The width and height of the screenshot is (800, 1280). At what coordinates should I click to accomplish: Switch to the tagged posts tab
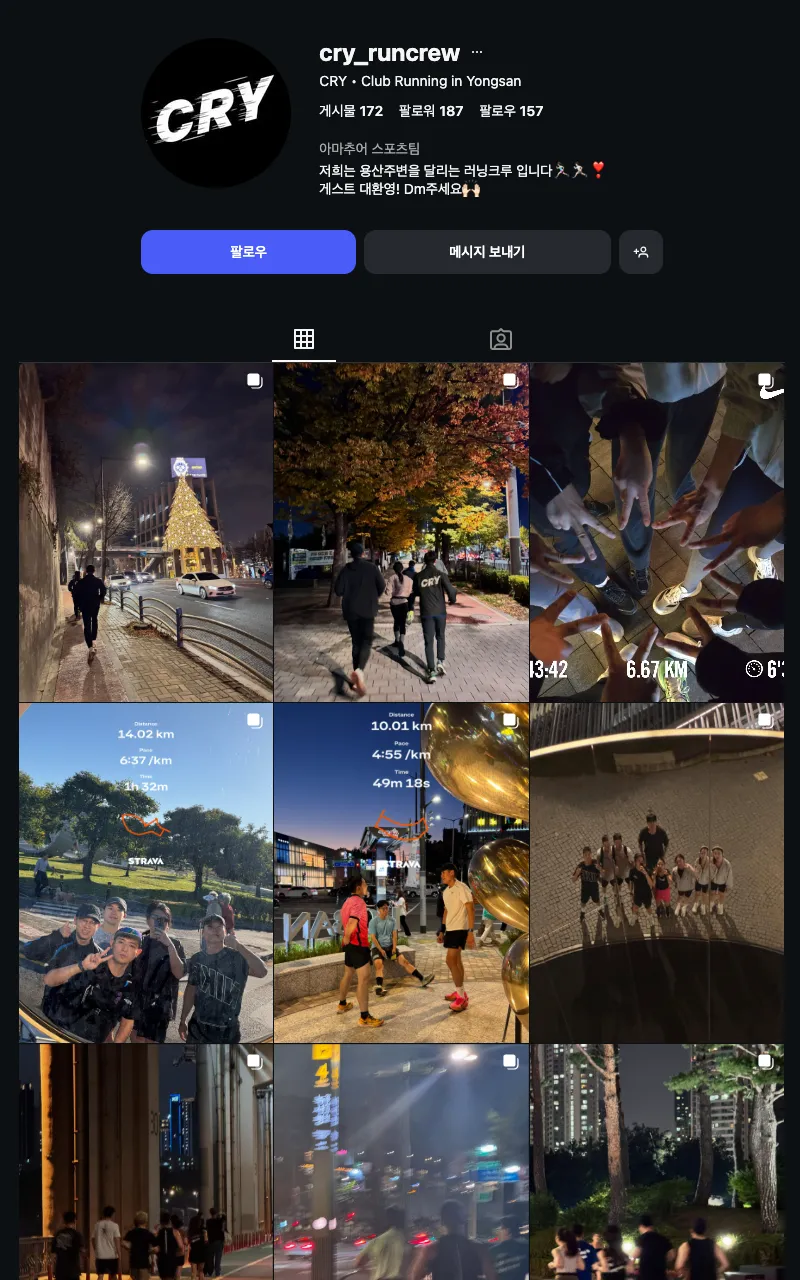click(500, 339)
